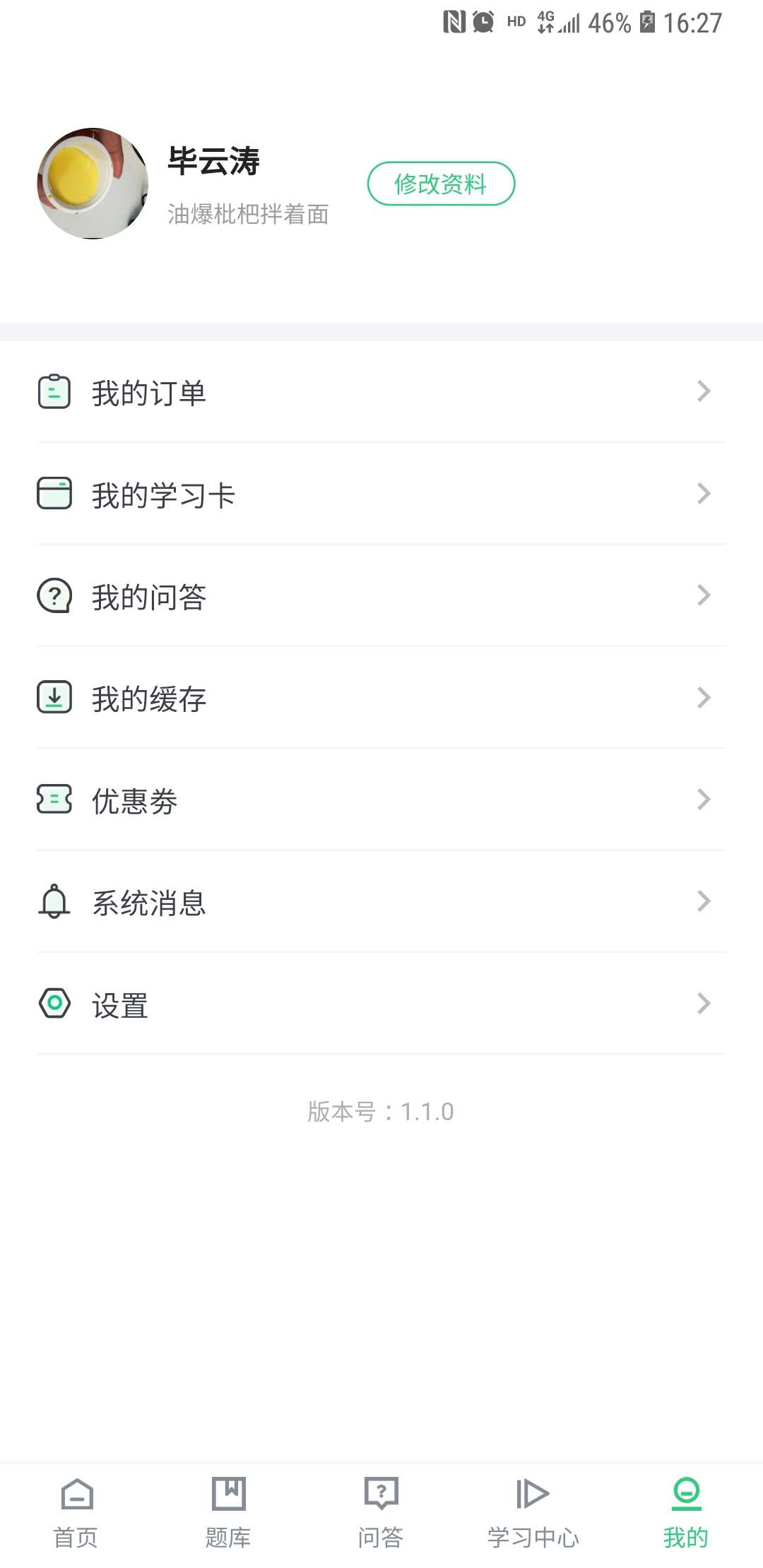Expand the 我的订单 row via its chevron

click(703, 393)
